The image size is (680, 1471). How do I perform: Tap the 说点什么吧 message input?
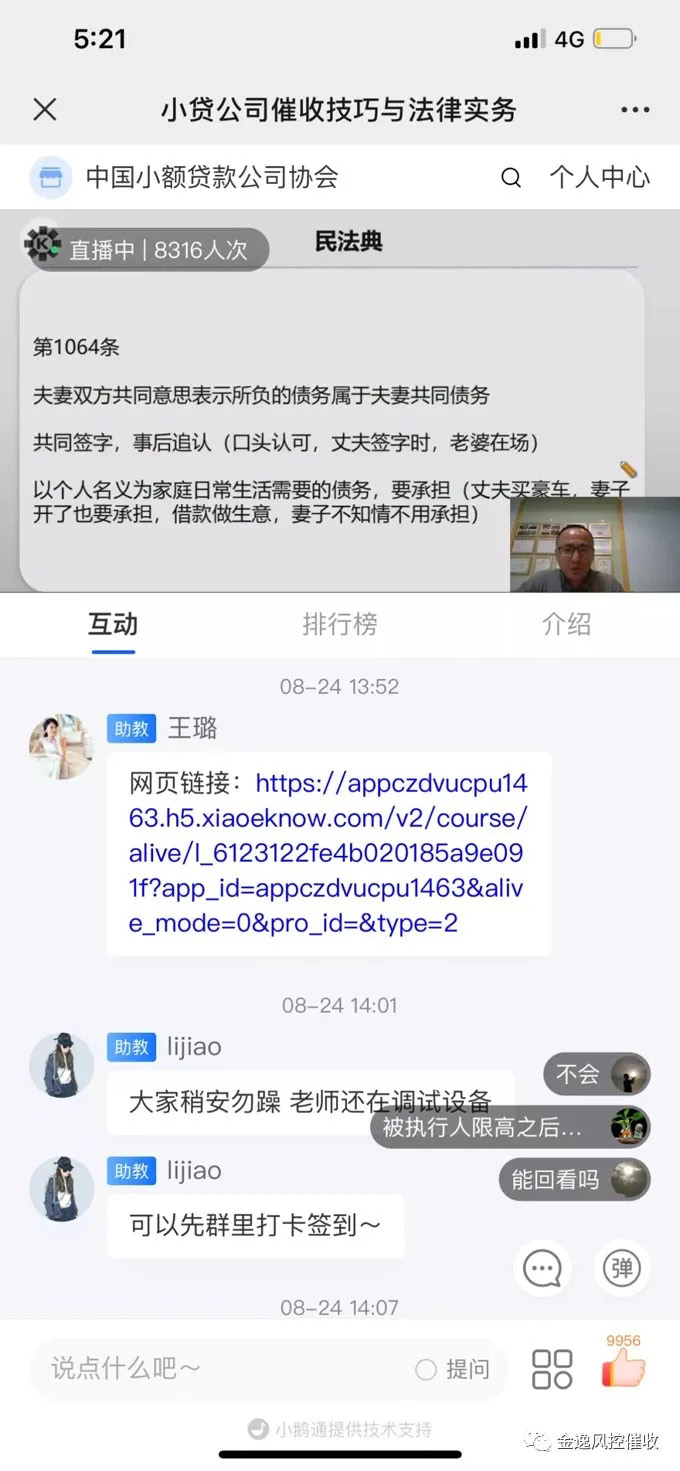pos(220,1368)
